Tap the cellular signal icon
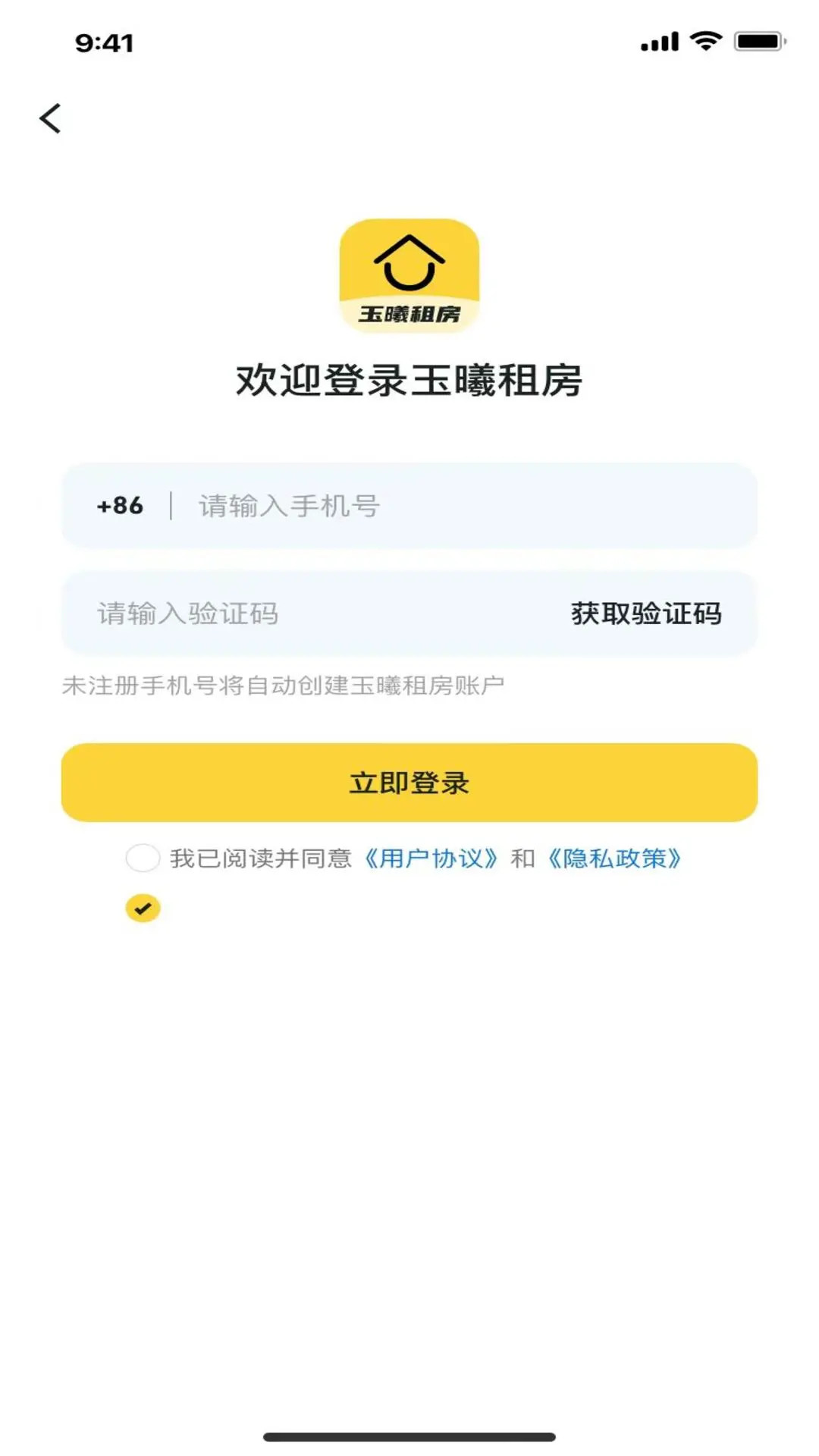This screenshot has height=1456, width=819. coord(661,42)
